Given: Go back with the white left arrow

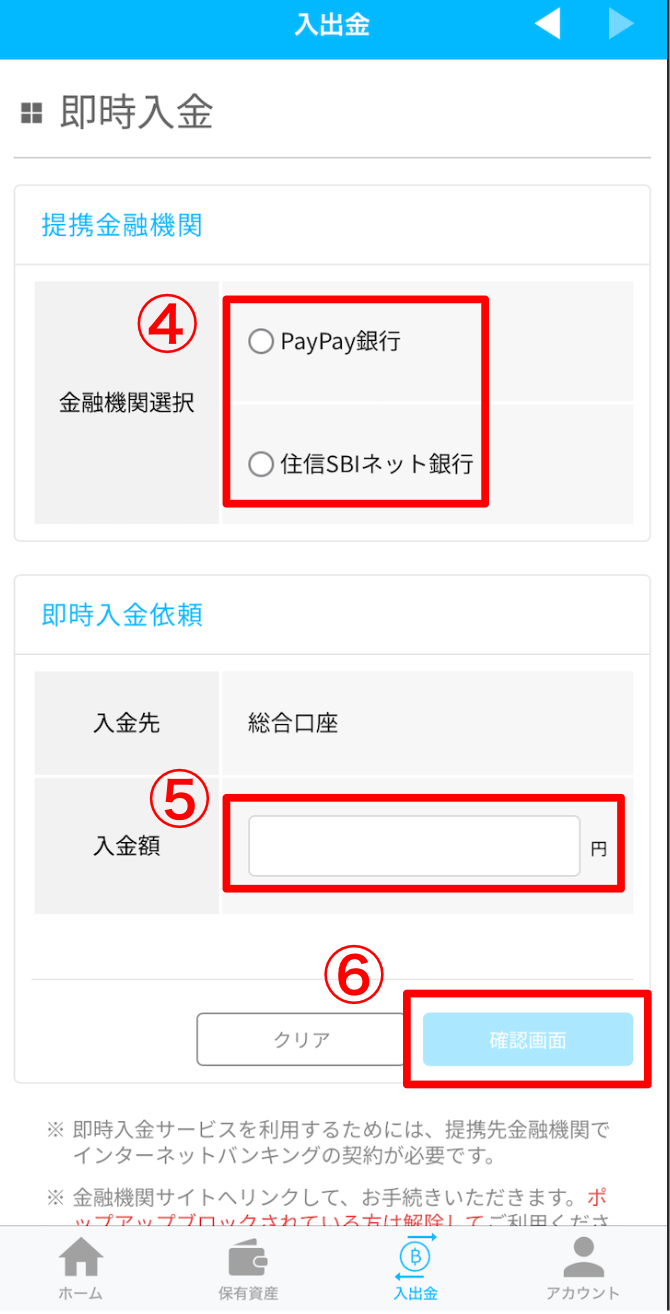Looking at the screenshot, I should click(548, 25).
